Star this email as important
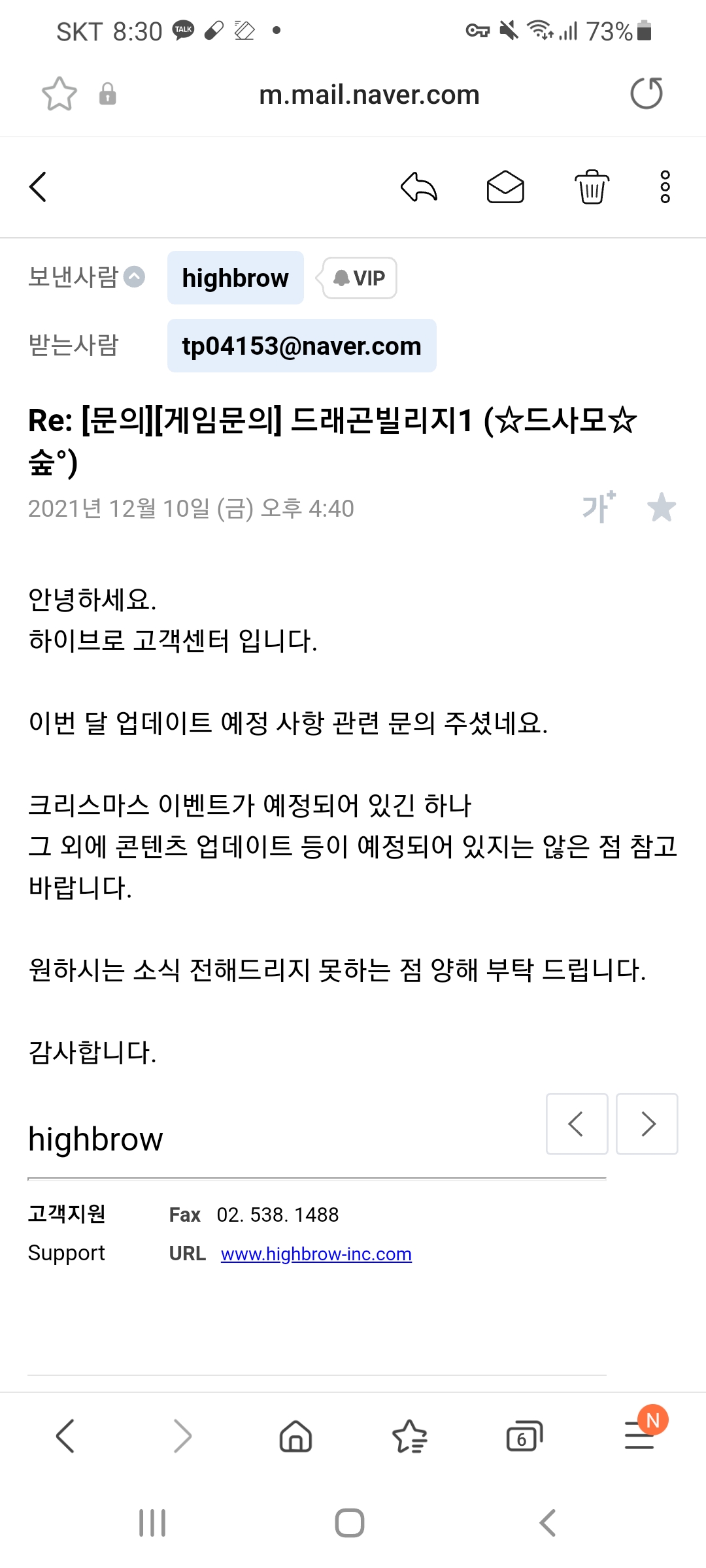706x1568 pixels. [x=661, y=508]
